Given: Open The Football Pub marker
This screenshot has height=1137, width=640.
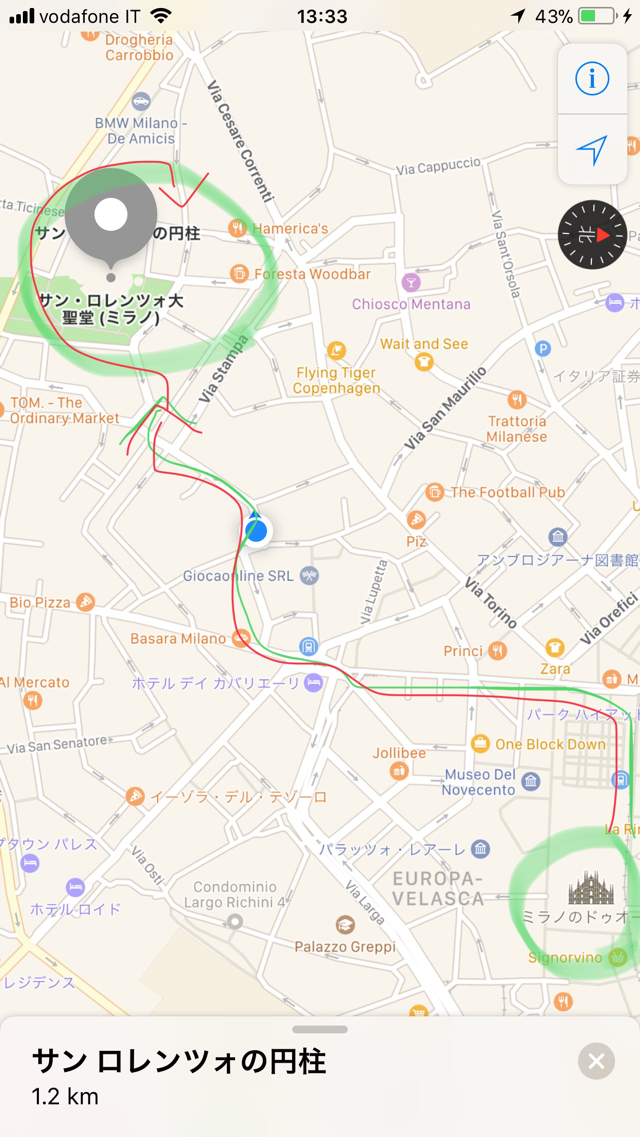Looking at the screenshot, I should pos(434,492).
